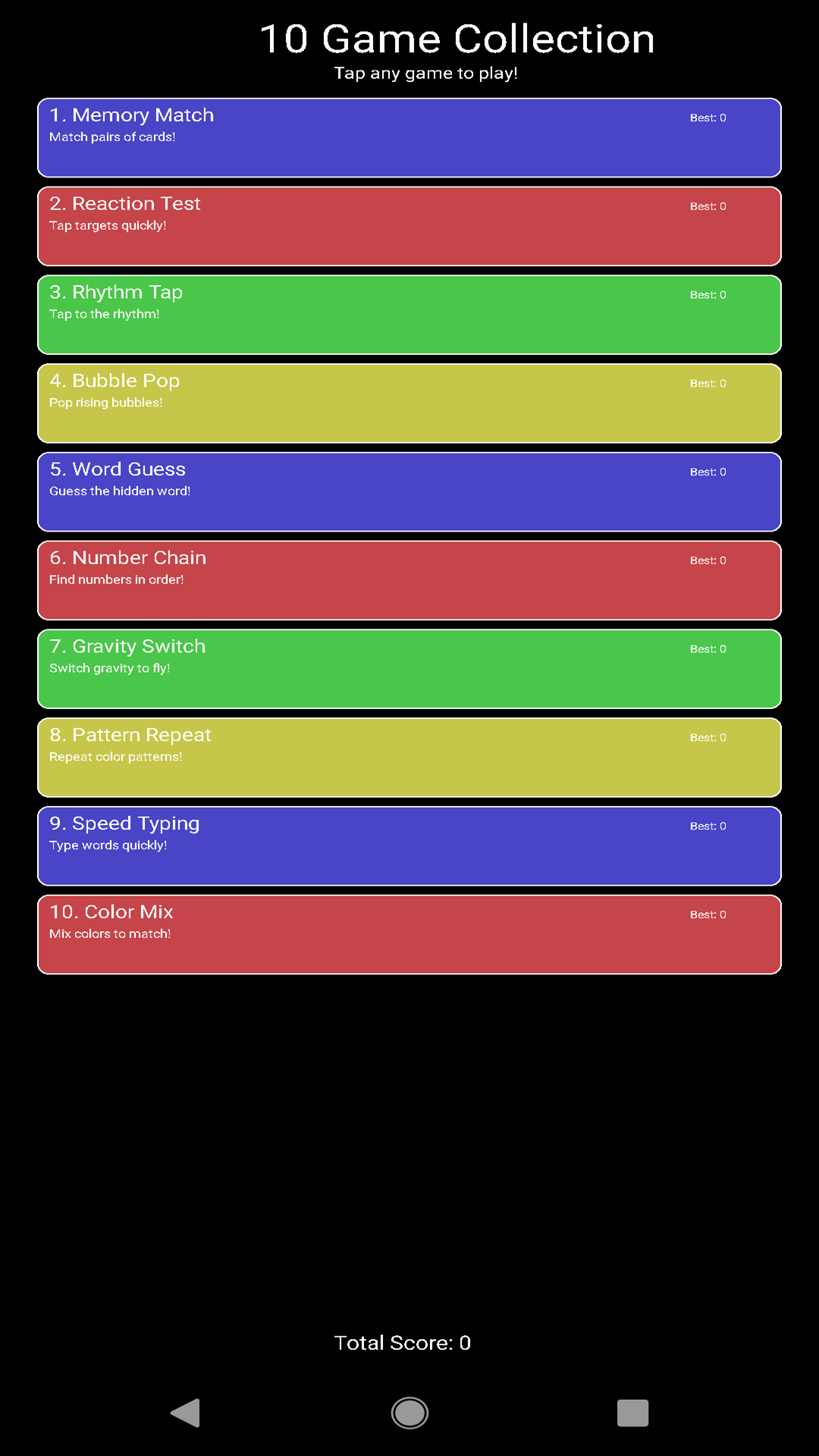
Task: Start the Reaction Test game
Action: point(409,226)
